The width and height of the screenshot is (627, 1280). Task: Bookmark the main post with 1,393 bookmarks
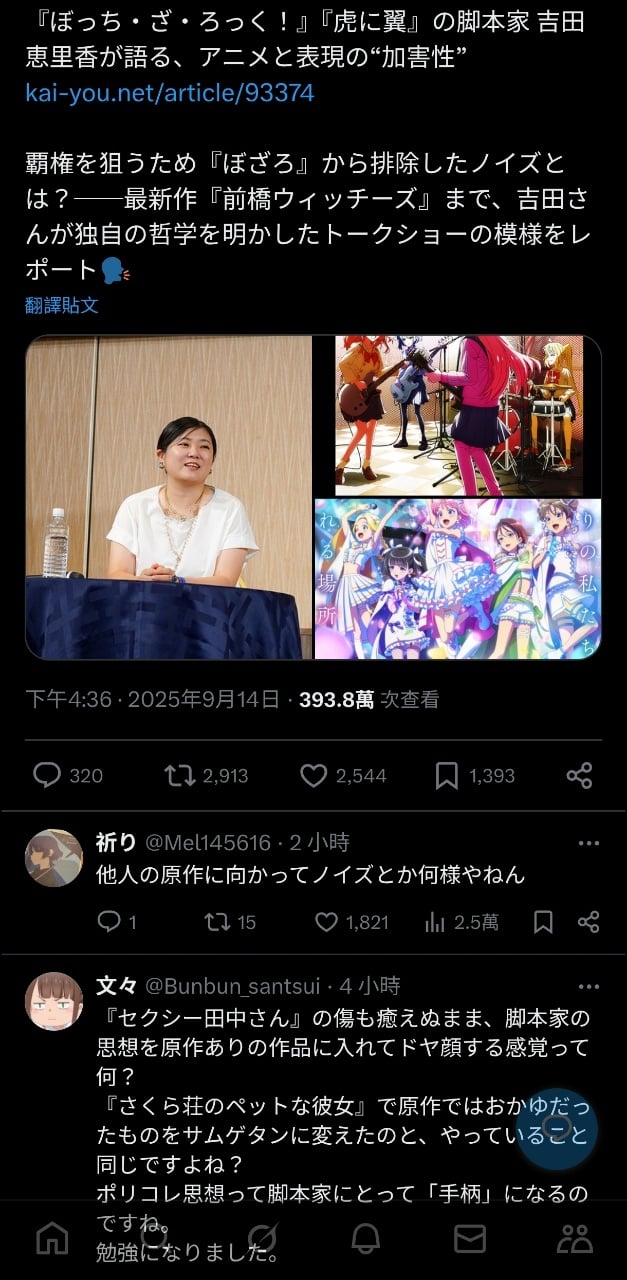(475, 775)
